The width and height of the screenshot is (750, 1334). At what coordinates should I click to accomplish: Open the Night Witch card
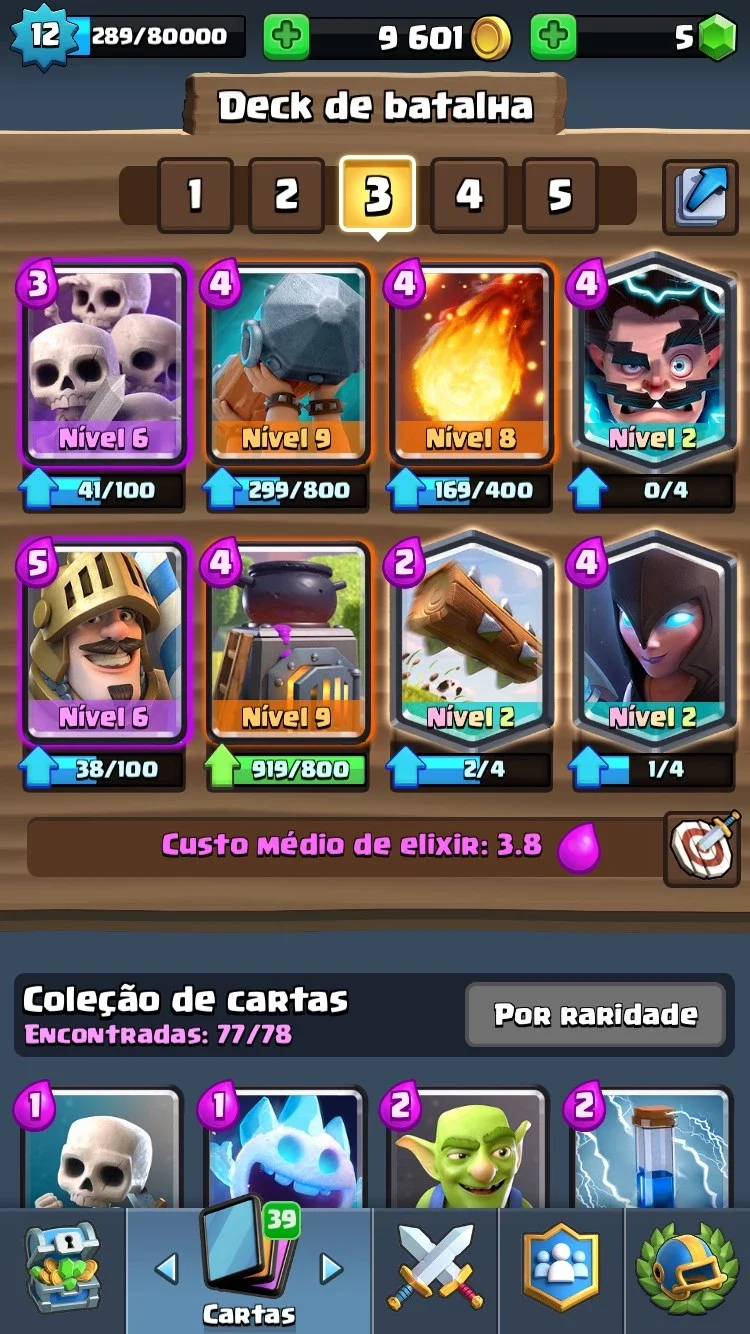(653, 640)
